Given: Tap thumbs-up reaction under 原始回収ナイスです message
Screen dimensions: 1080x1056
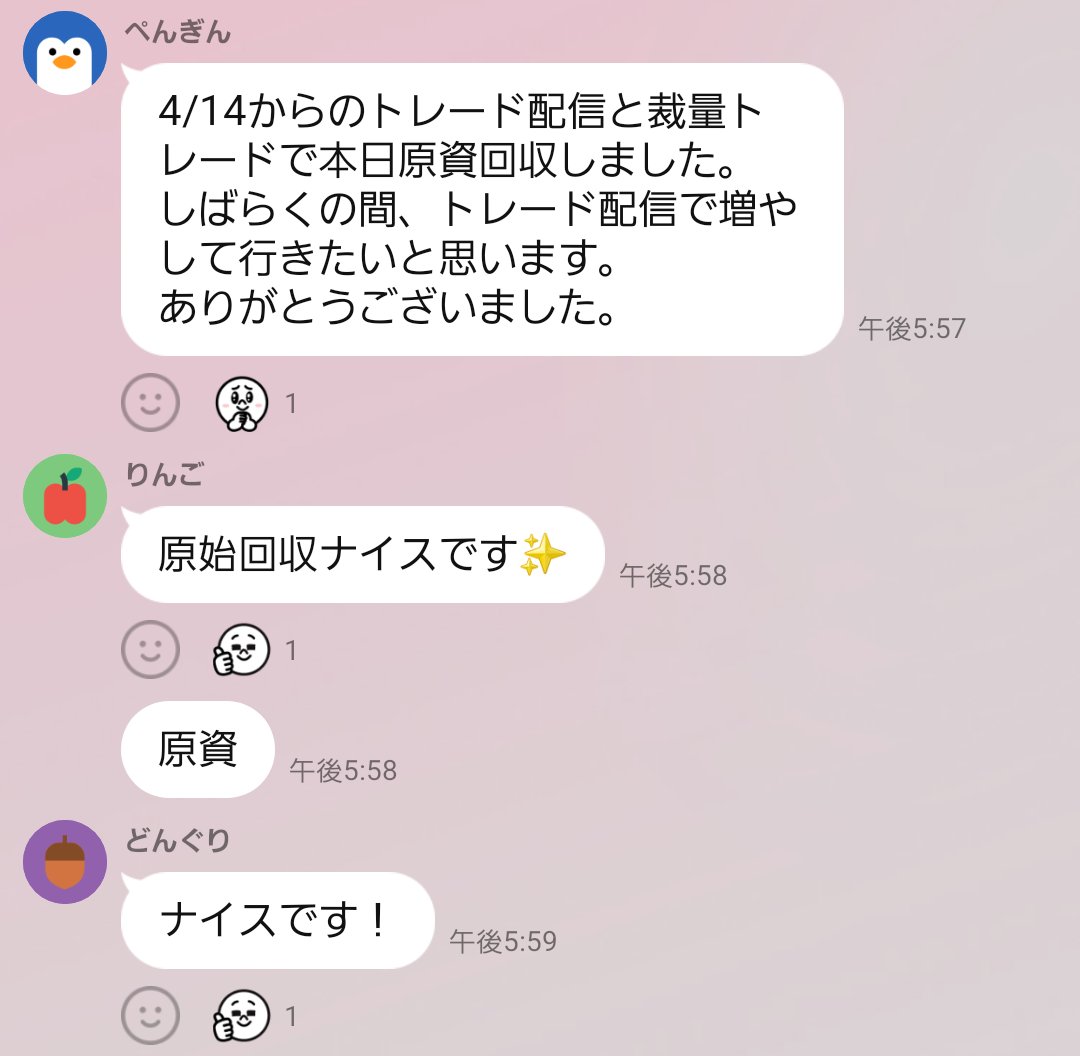Looking at the screenshot, I should click(243, 650).
